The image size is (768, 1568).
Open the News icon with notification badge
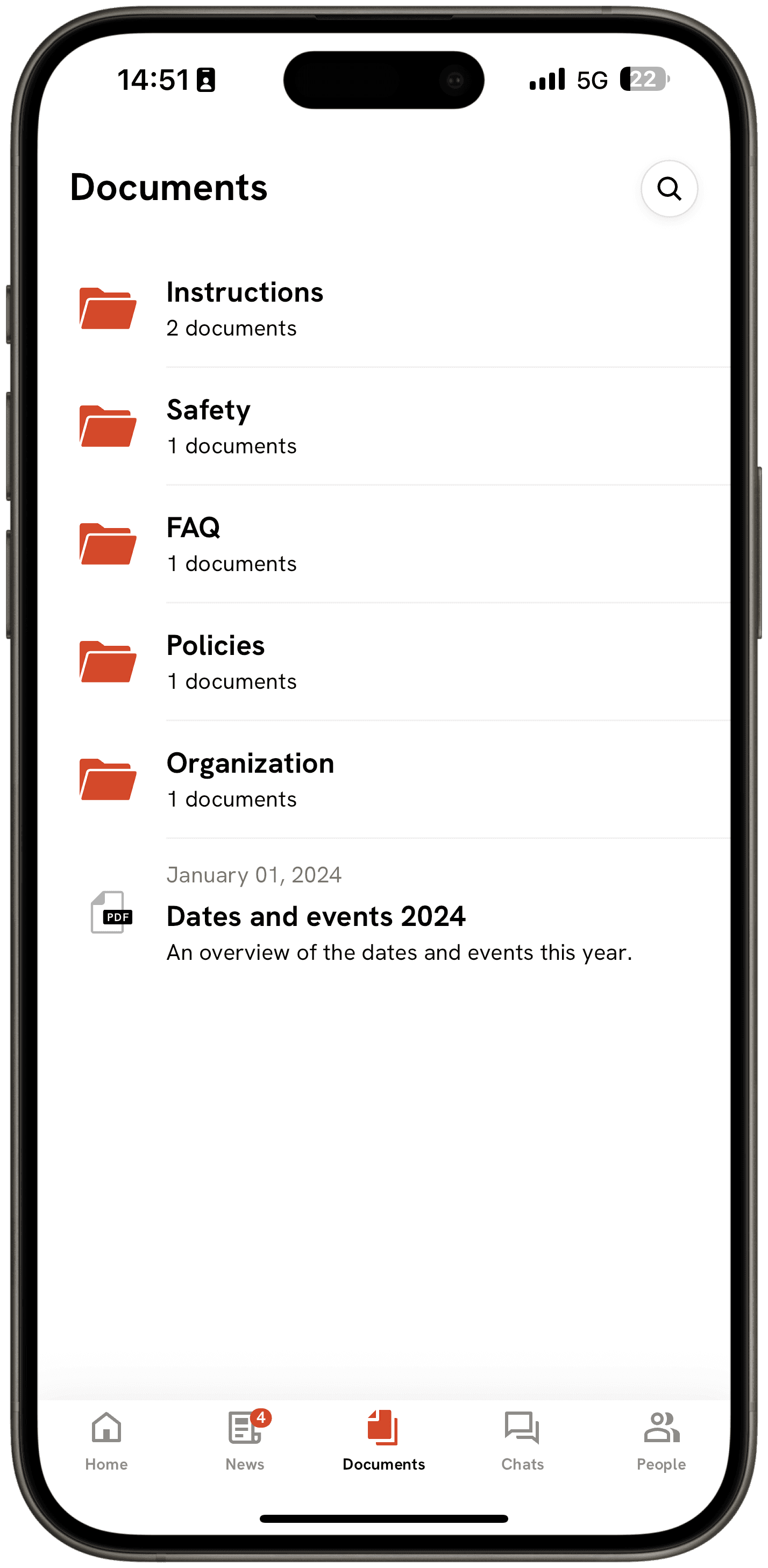[245, 1428]
